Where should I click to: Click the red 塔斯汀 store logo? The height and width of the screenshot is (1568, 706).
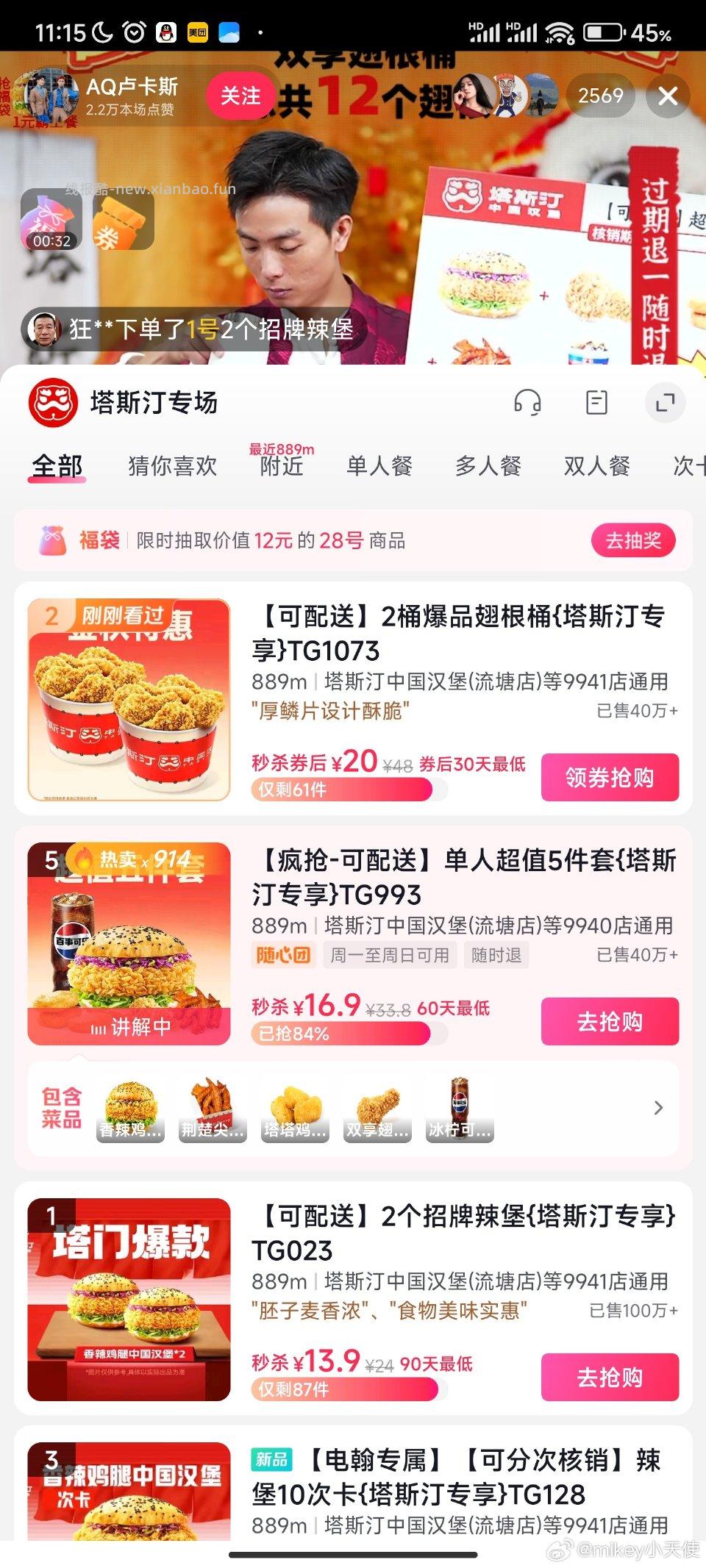pos(53,401)
